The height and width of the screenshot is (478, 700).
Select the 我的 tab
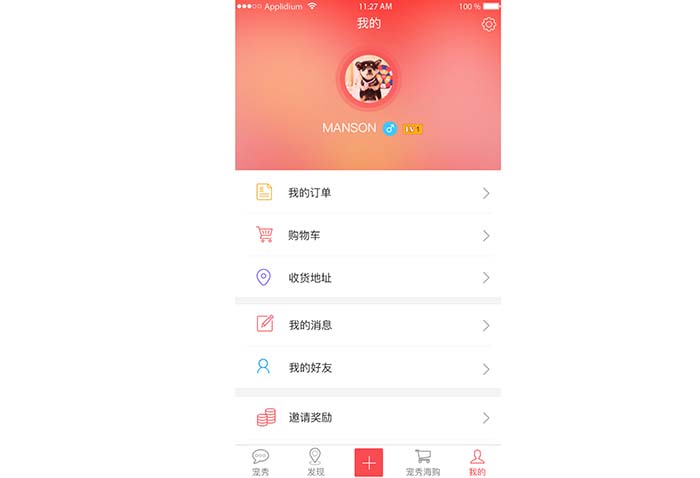(477, 461)
